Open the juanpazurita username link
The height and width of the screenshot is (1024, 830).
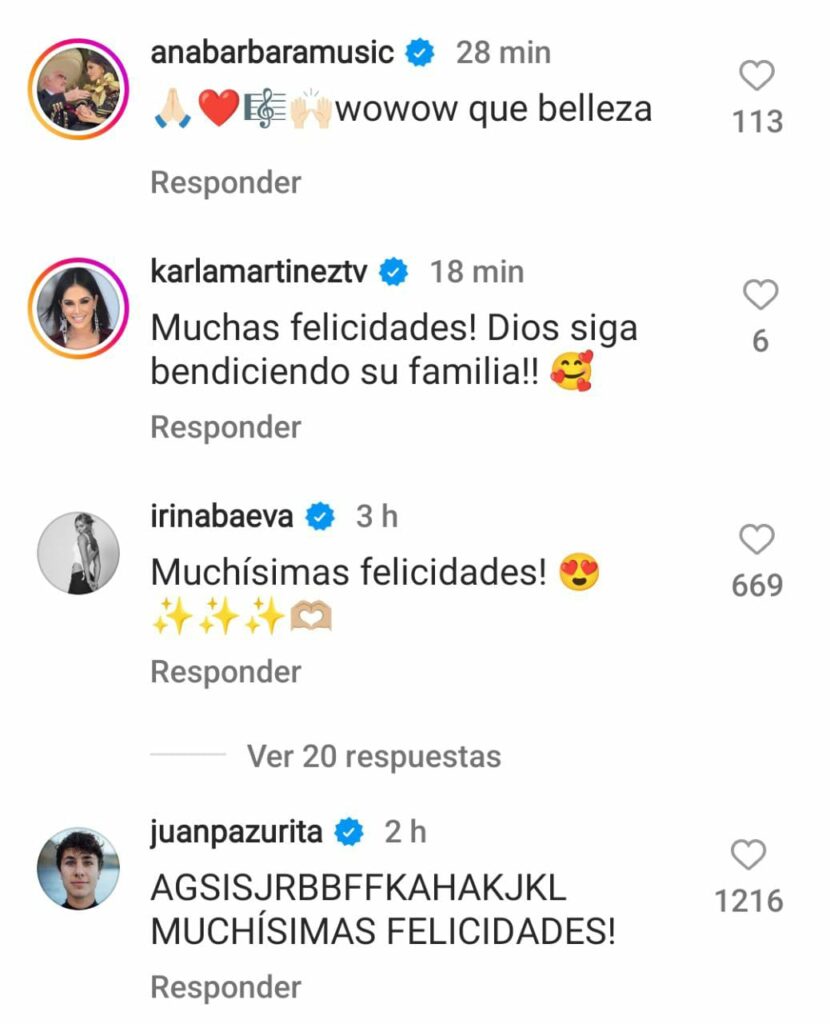tap(238, 832)
